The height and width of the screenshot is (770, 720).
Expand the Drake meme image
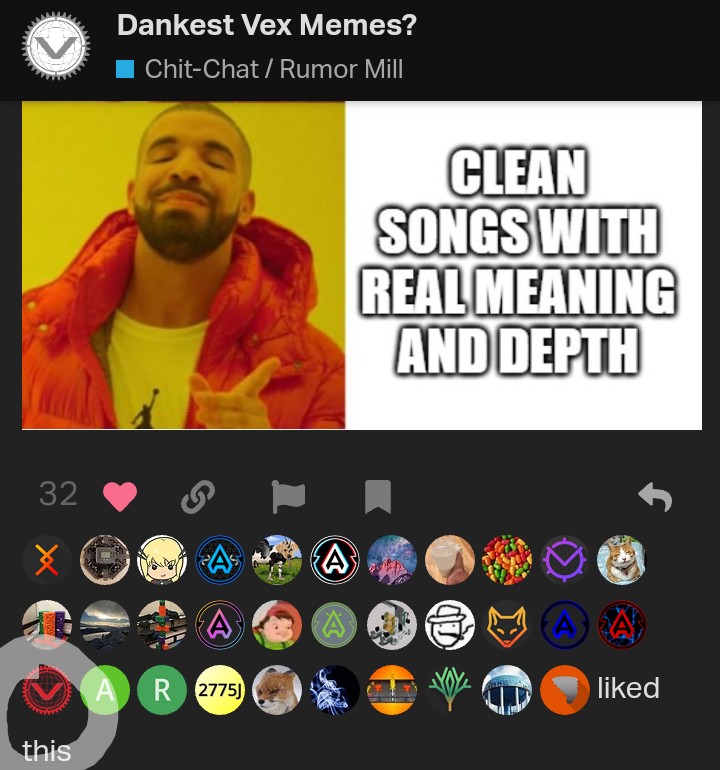point(361,265)
